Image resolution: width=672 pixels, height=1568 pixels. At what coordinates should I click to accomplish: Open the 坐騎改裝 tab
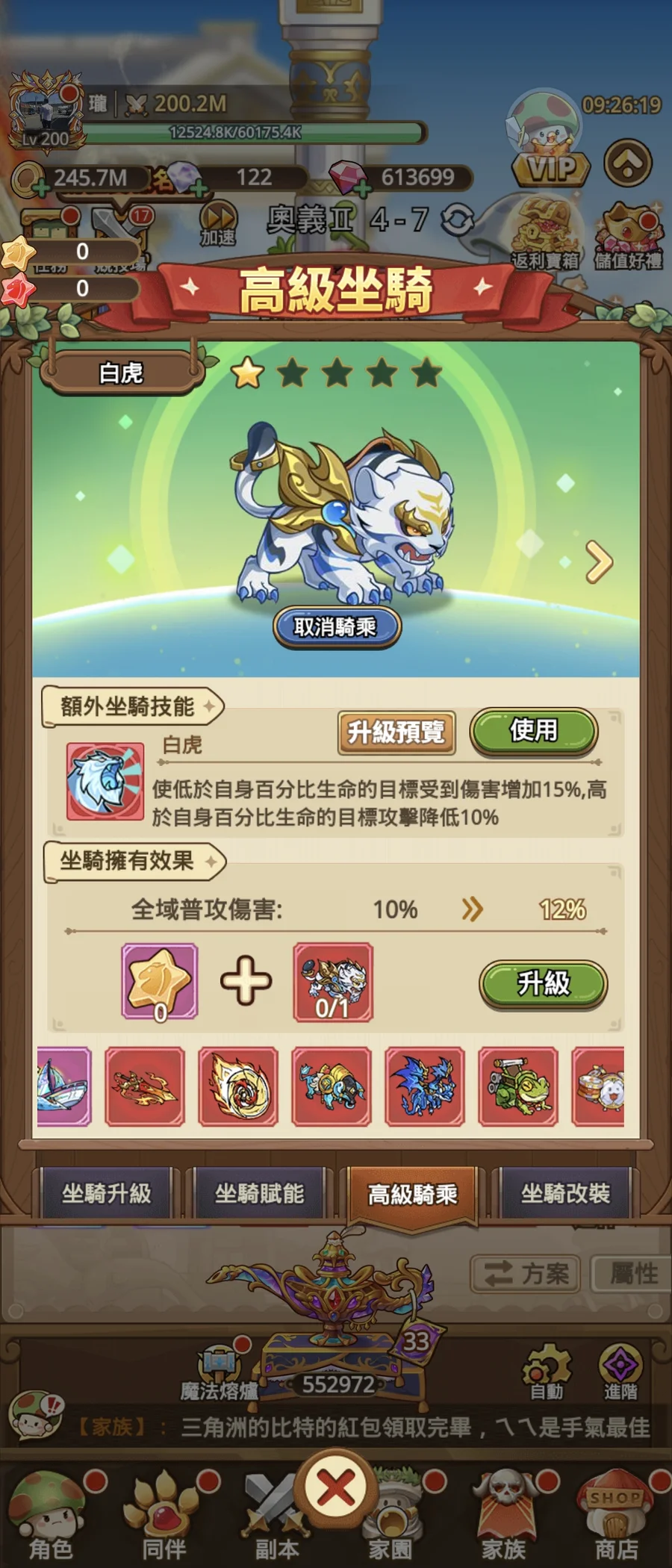coord(565,1193)
